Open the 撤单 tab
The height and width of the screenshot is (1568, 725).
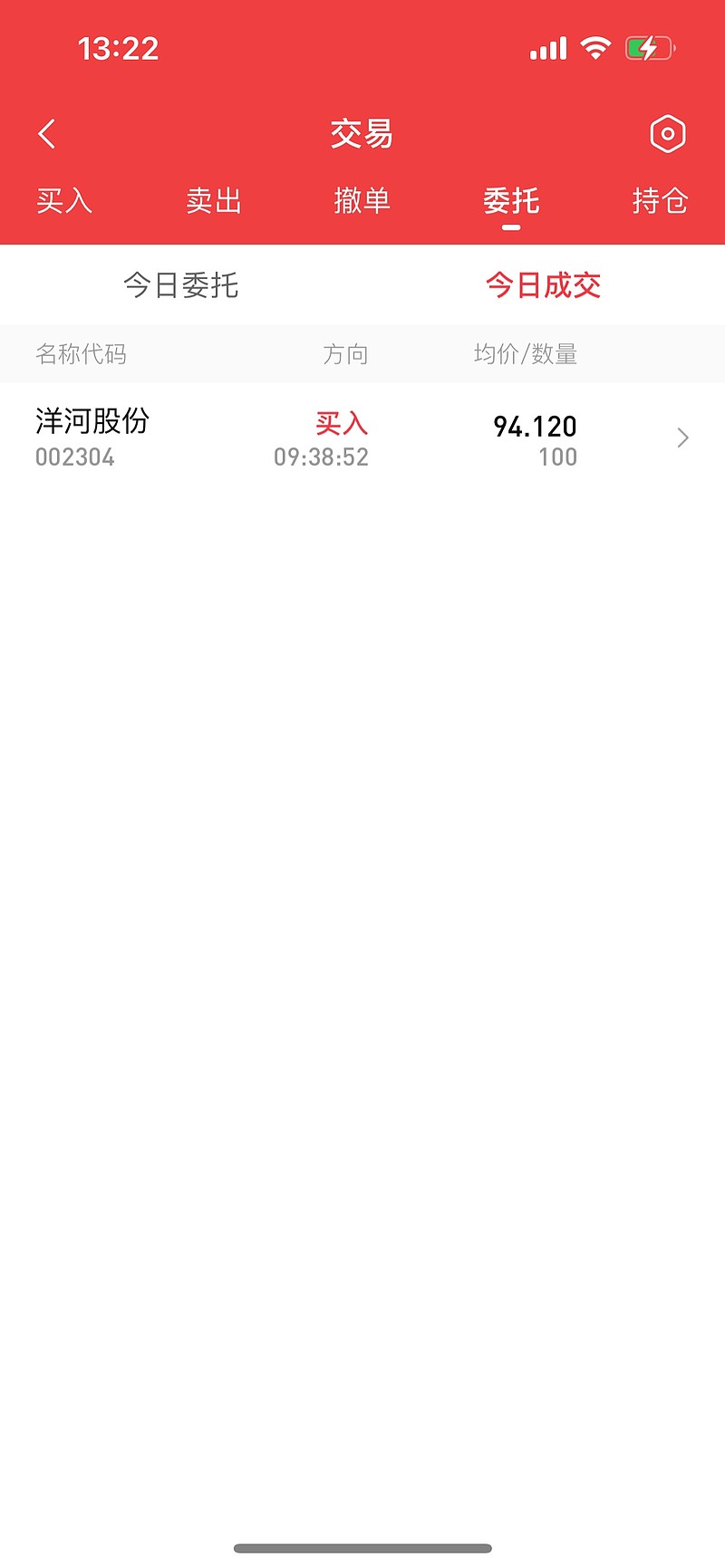pos(362,200)
